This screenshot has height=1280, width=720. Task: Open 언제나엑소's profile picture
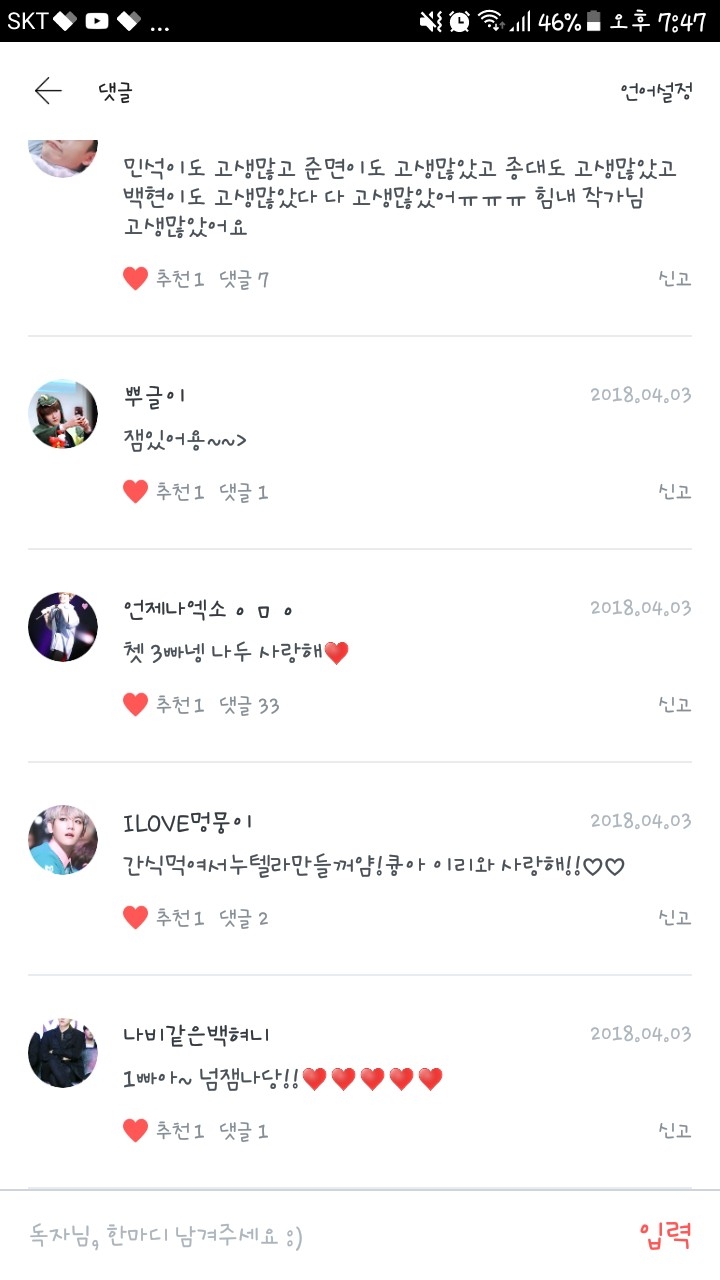(63, 627)
